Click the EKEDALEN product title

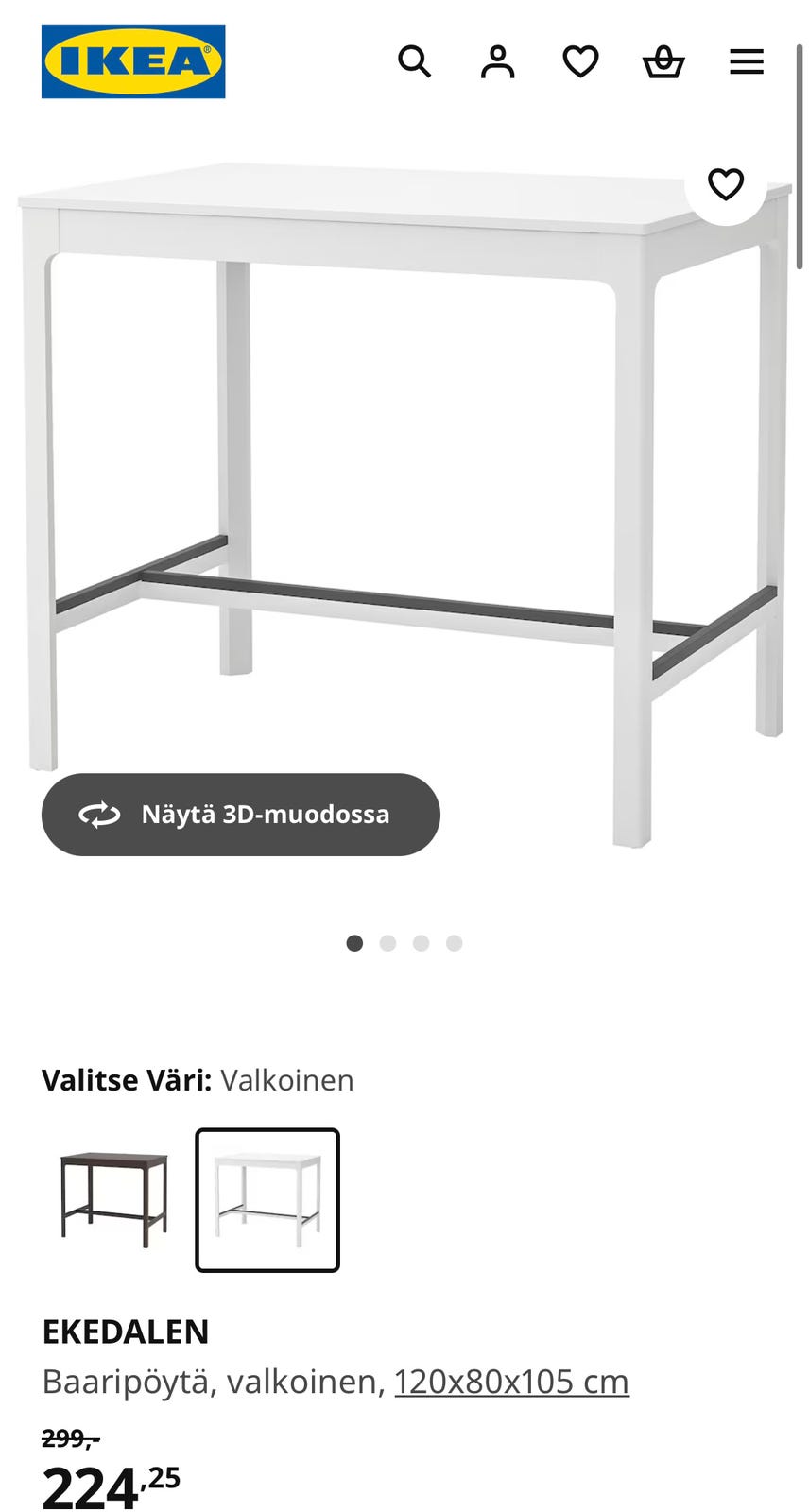[x=126, y=1332]
